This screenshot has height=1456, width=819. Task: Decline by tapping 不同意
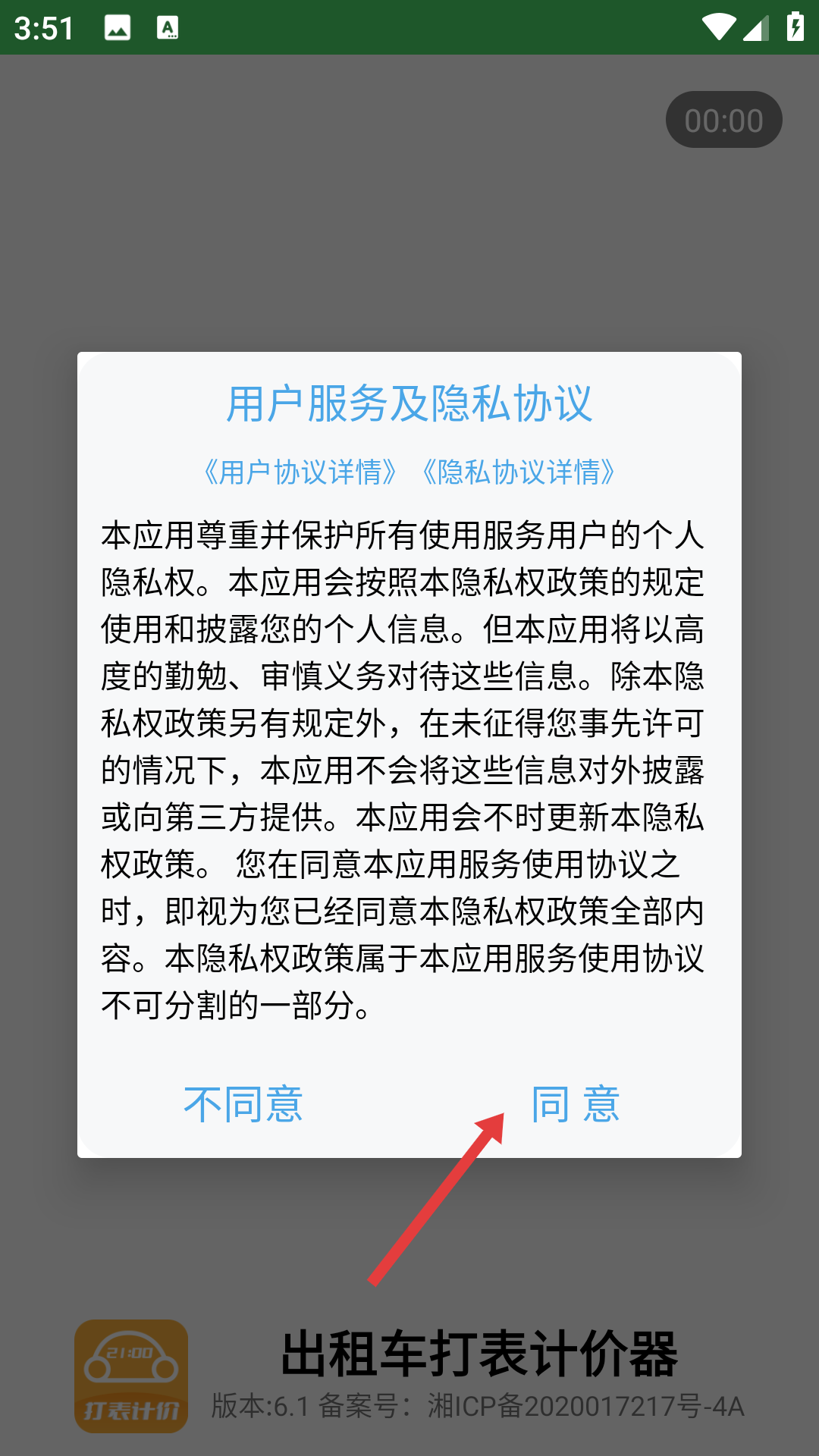coord(243,1104)
